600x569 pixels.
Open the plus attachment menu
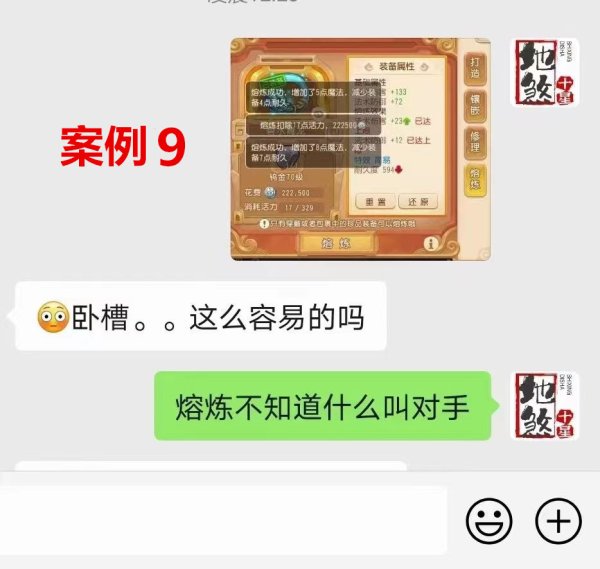558,521
